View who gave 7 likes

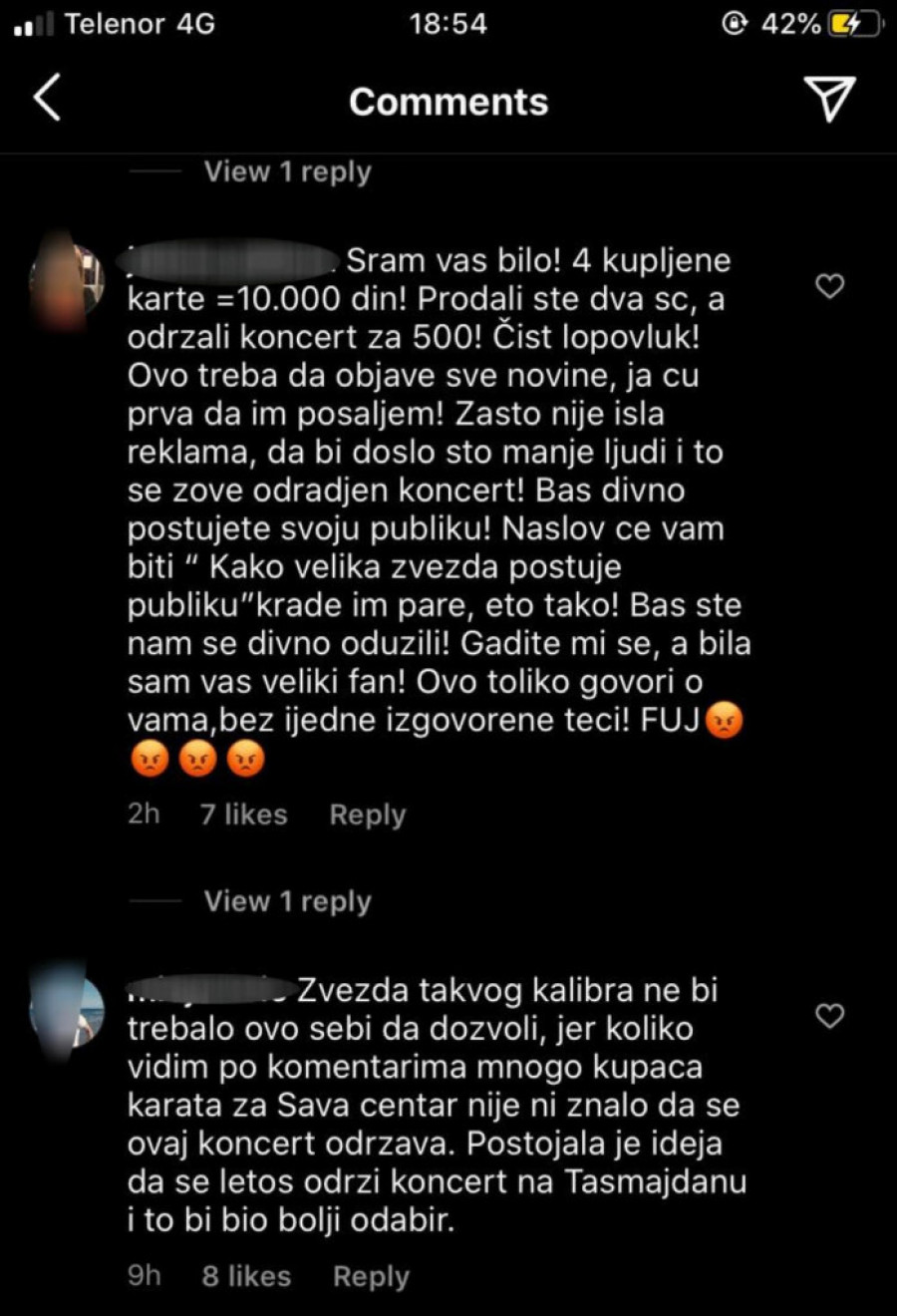point(243,815)
